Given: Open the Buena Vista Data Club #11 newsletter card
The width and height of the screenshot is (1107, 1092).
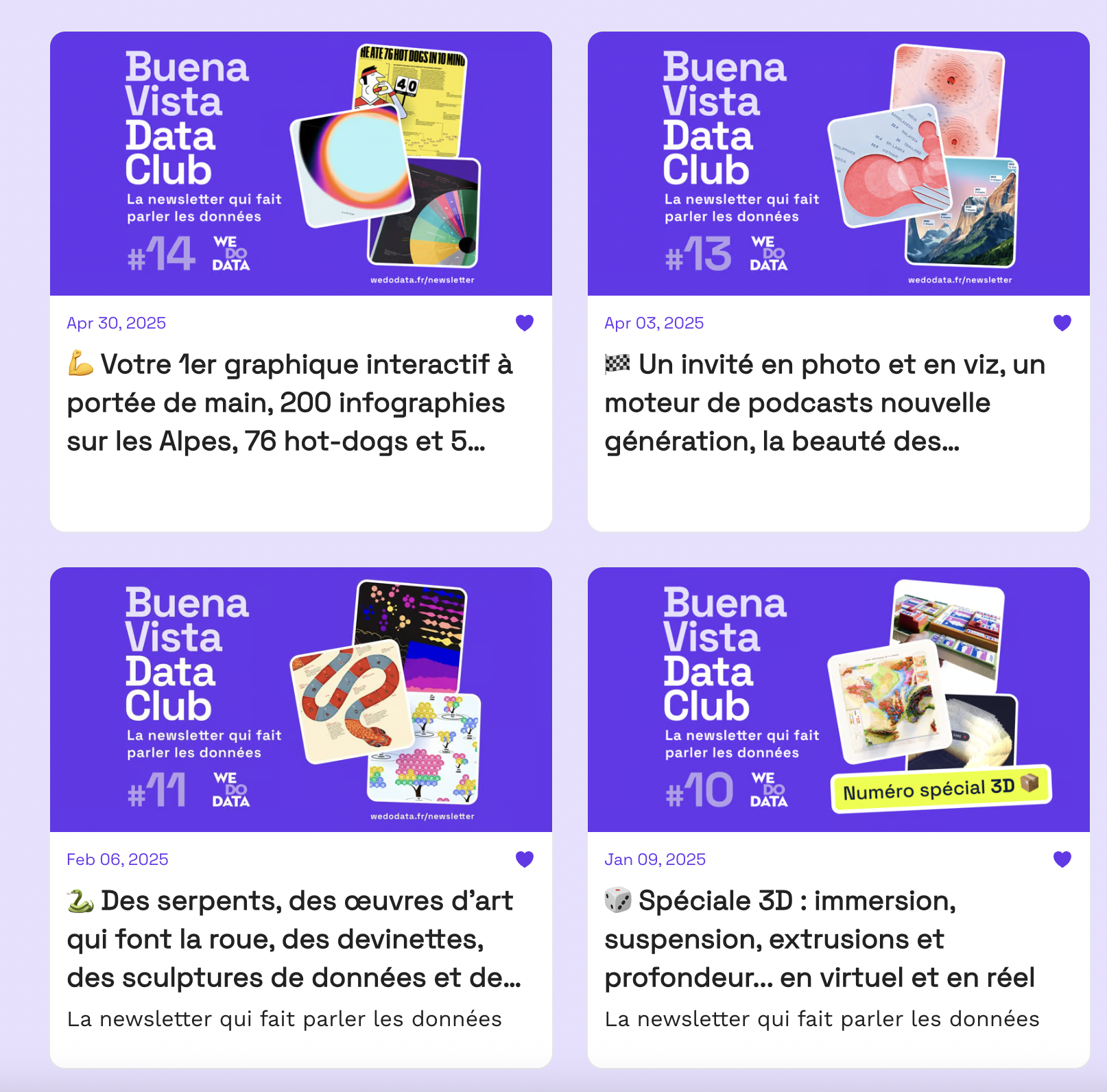Looking at the screenshot, I should pos(300,700).
